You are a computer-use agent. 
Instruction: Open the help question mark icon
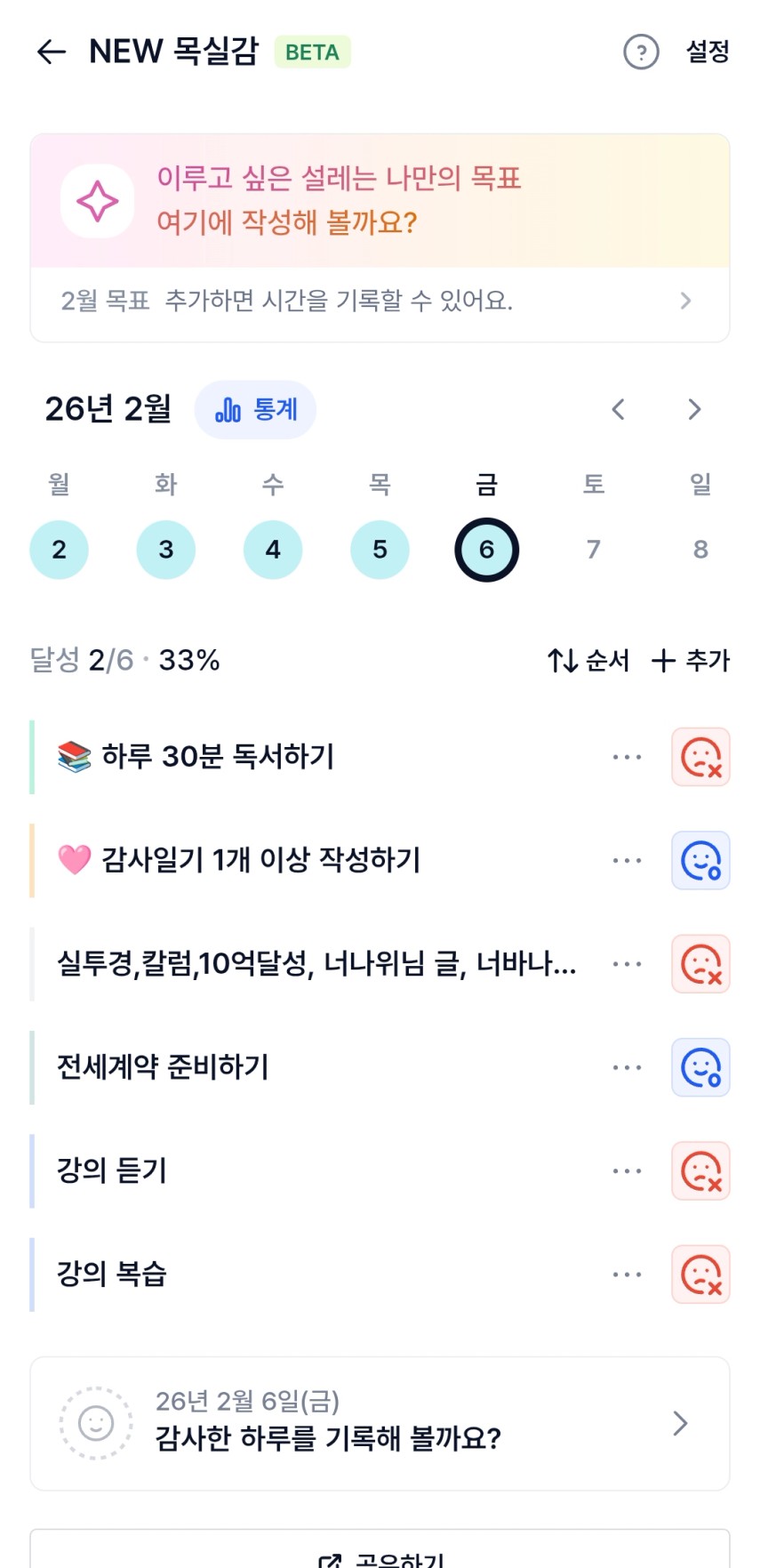point(641,52)
